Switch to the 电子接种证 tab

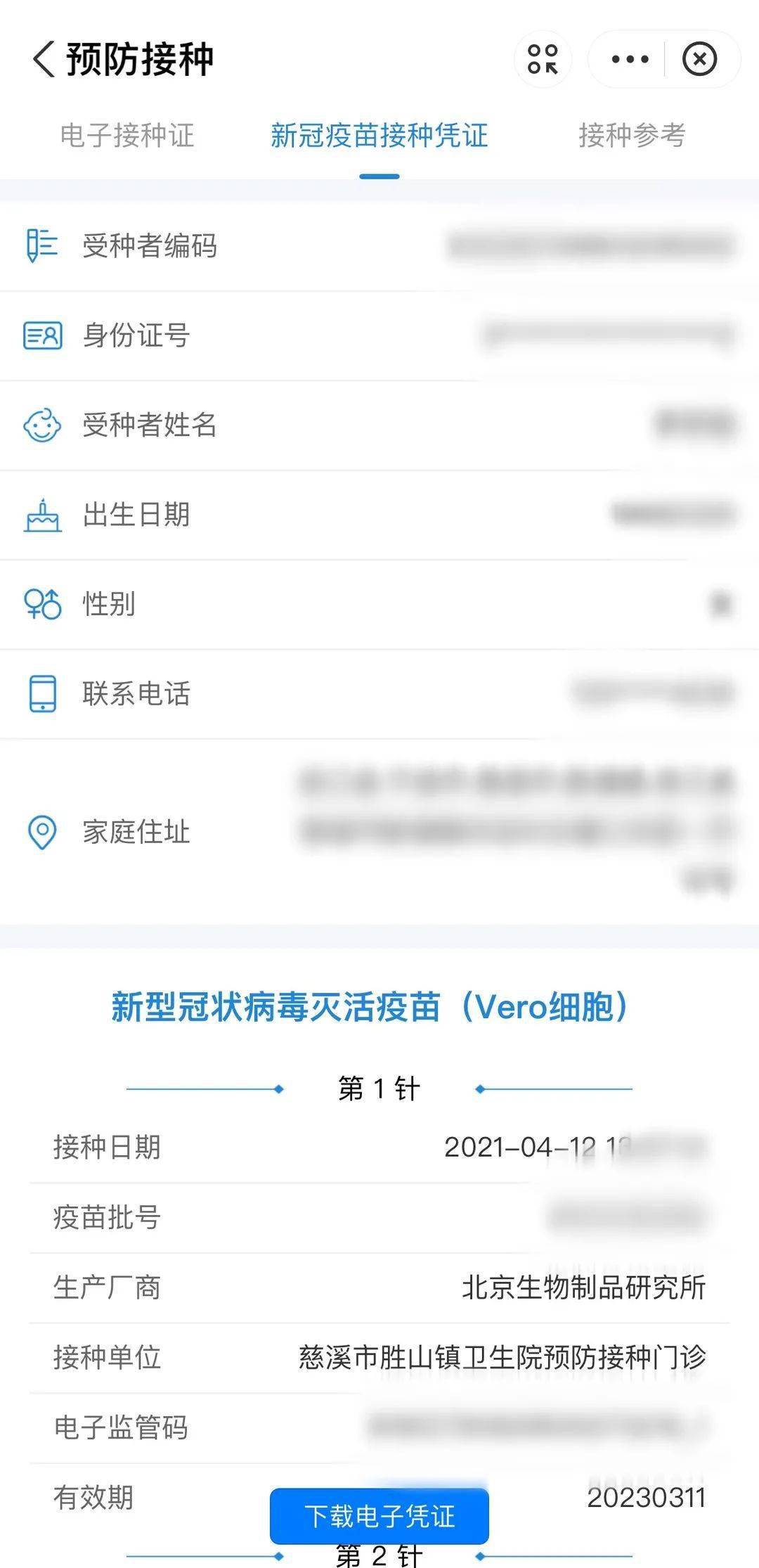tap(127, 135)
